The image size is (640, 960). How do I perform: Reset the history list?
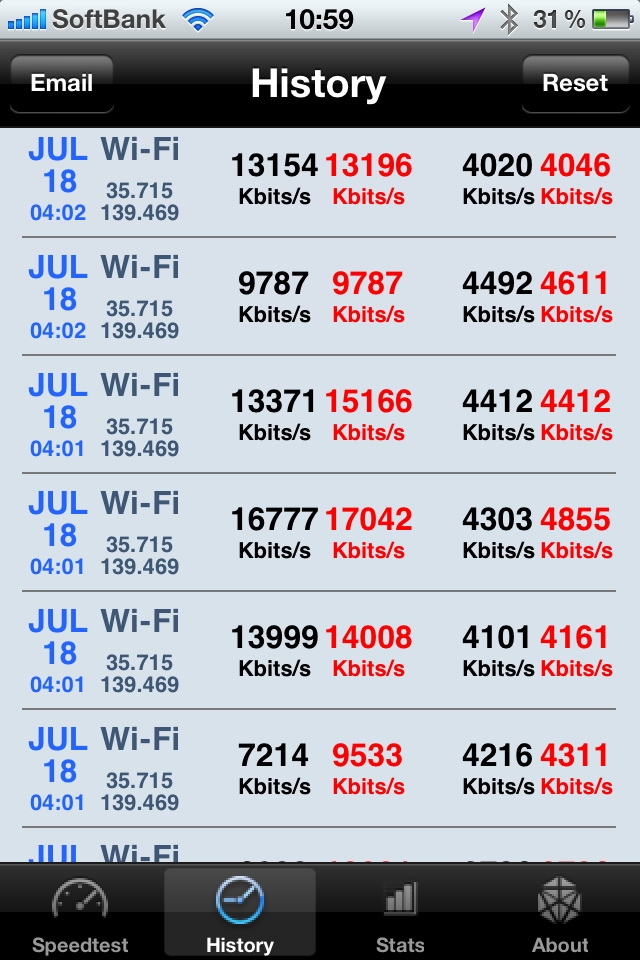[575, 83]
